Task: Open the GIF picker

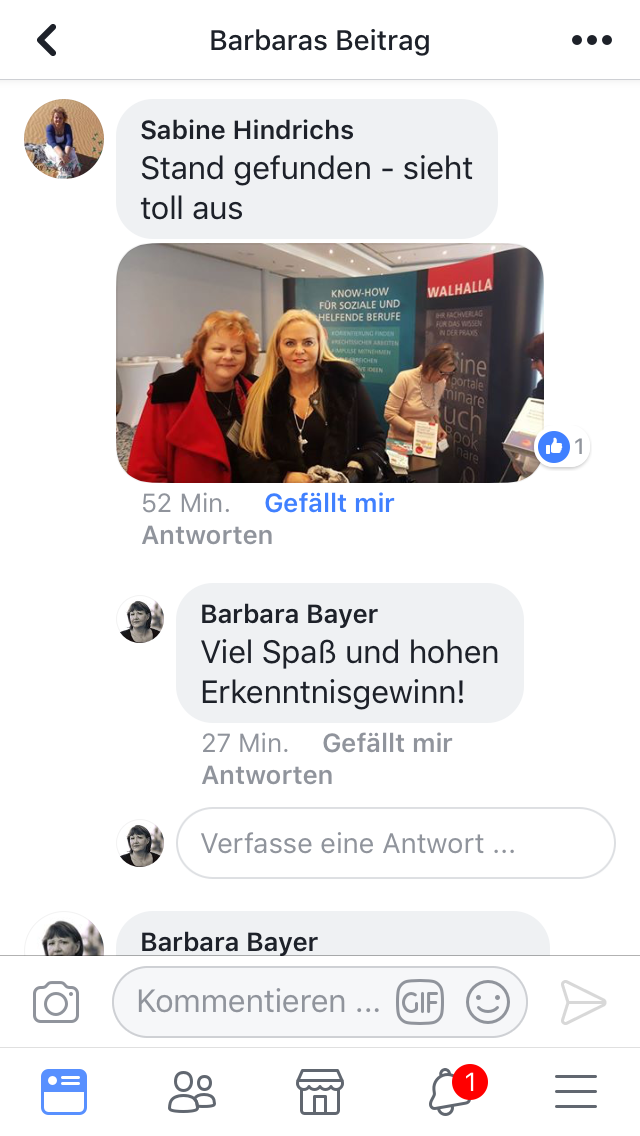Action: pos(420,1002)
